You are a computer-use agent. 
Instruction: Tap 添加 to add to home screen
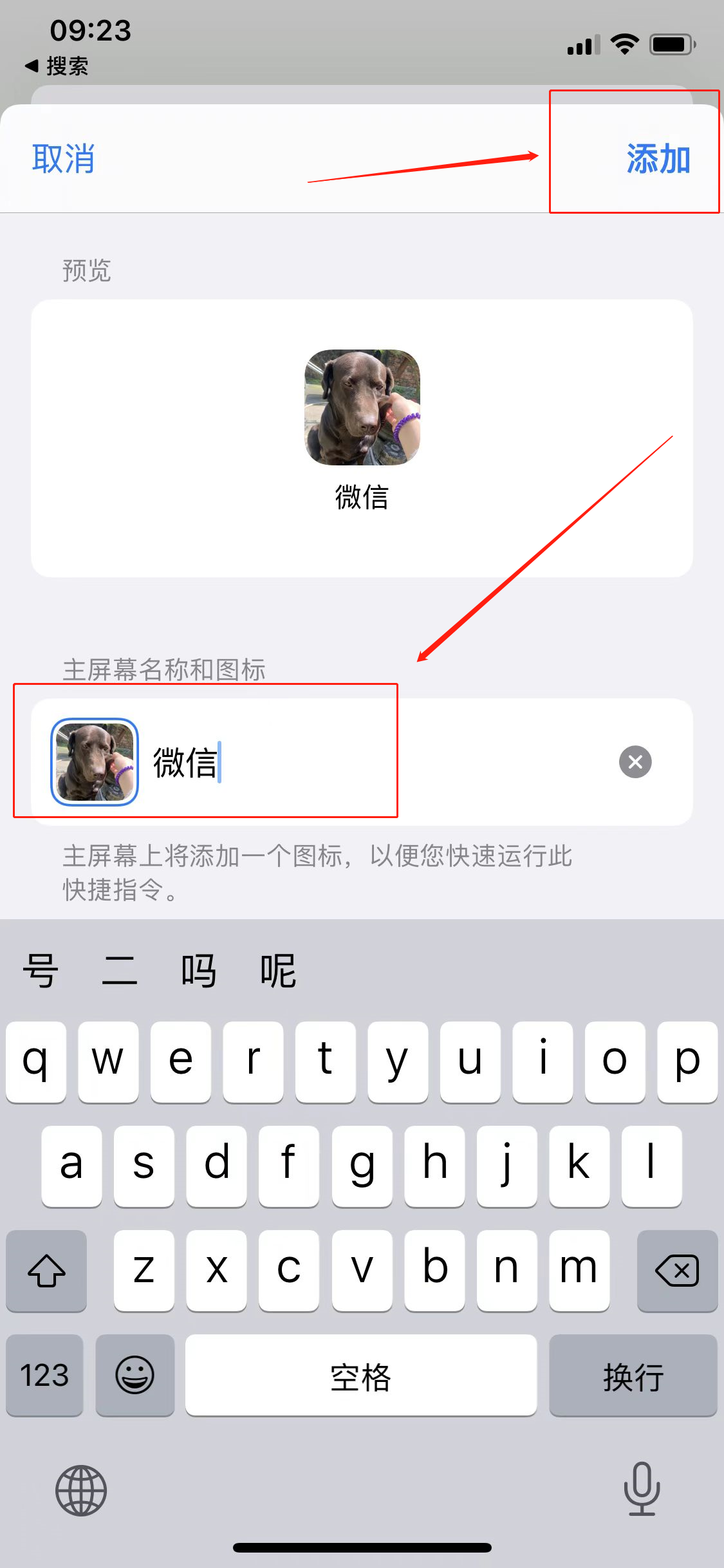click(x=658, y=159)
